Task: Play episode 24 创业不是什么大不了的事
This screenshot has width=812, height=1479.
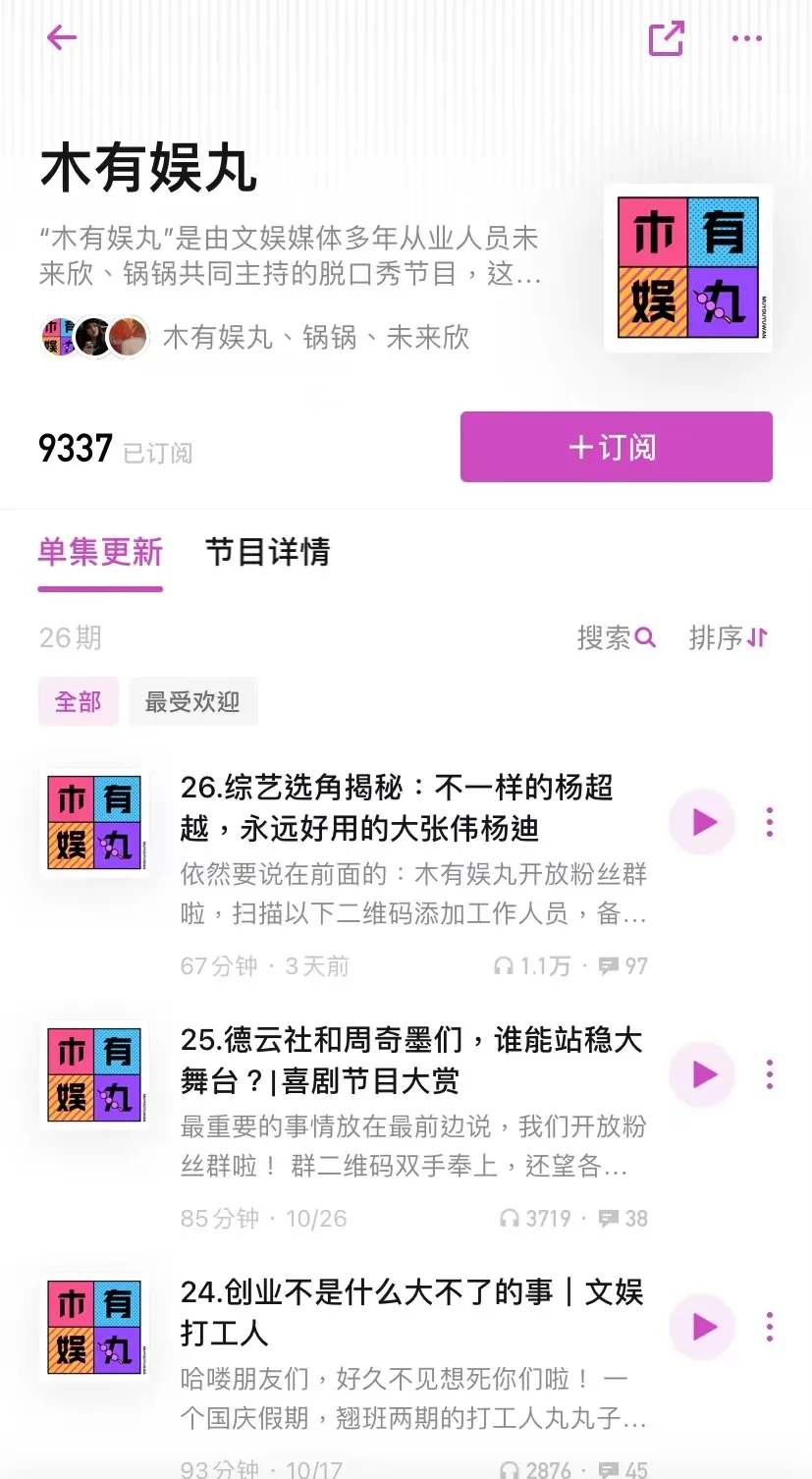Action: [x=701, y=1327]
